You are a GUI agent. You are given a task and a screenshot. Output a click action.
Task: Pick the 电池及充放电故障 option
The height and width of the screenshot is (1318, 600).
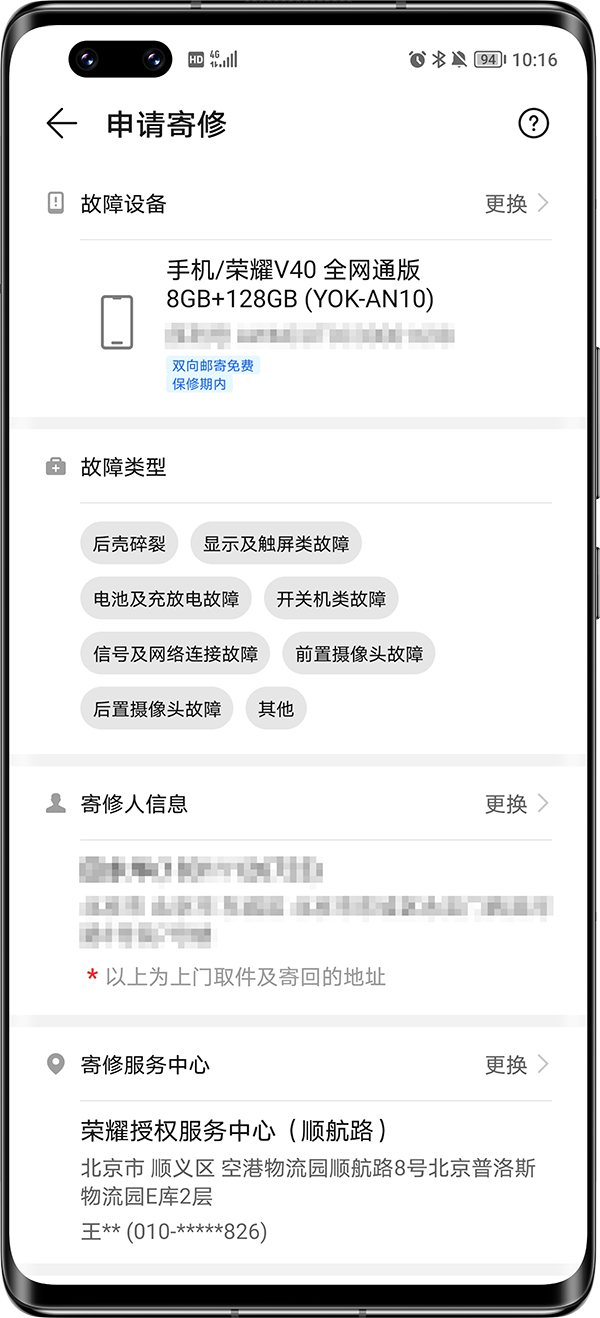pyautogui.click(x=166, y=599)
